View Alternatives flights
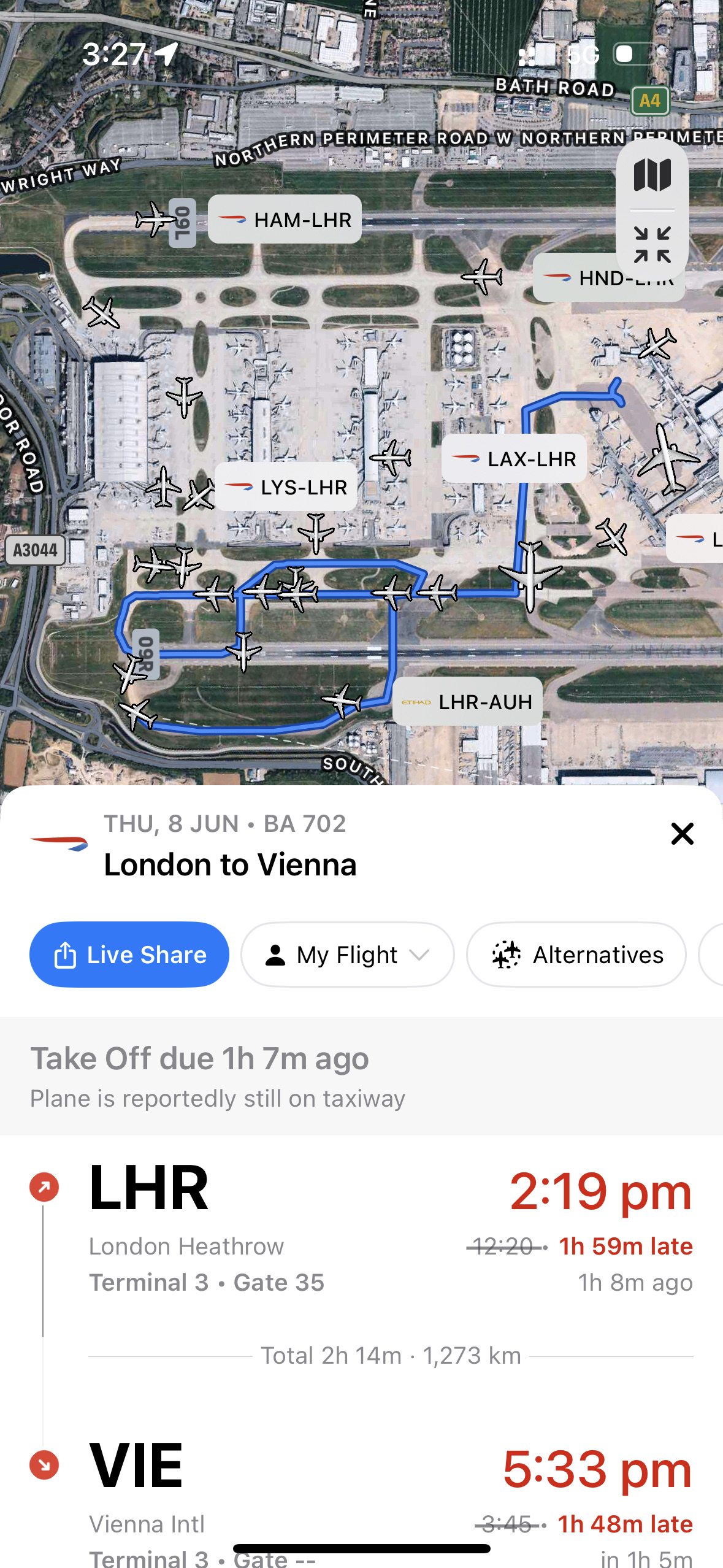 576,955
